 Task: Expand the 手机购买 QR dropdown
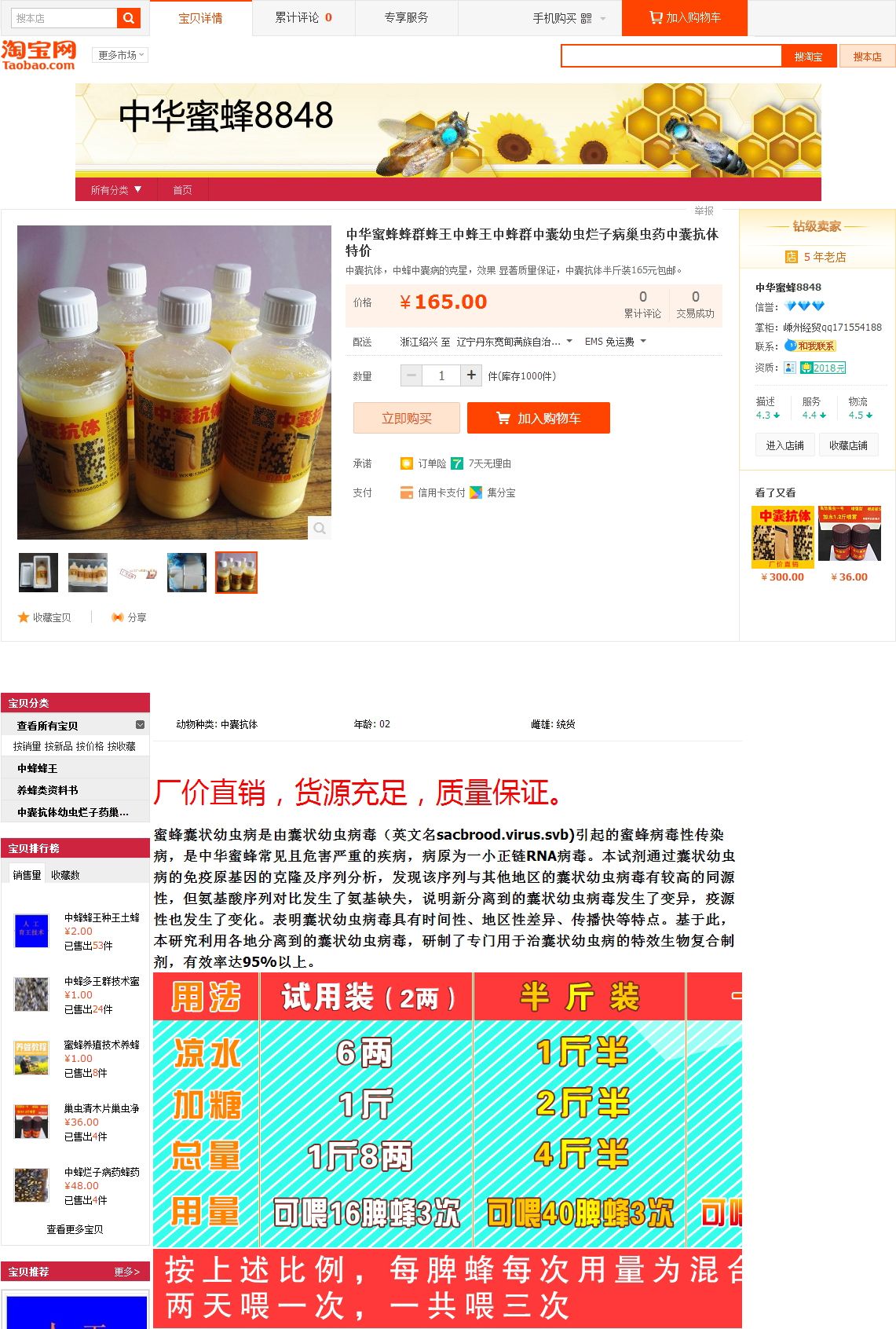click(569, 18)
